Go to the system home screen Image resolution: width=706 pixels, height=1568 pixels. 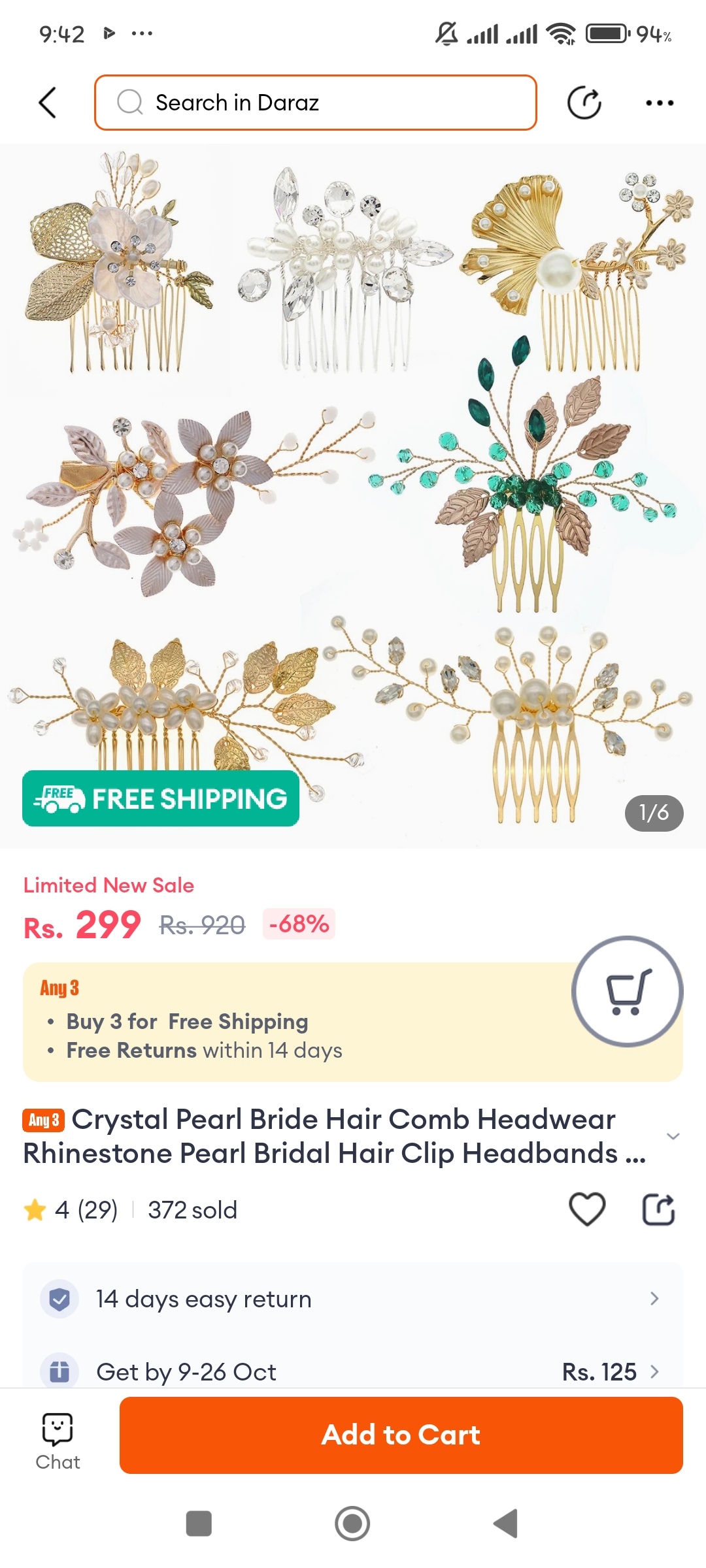(352, 1524)
